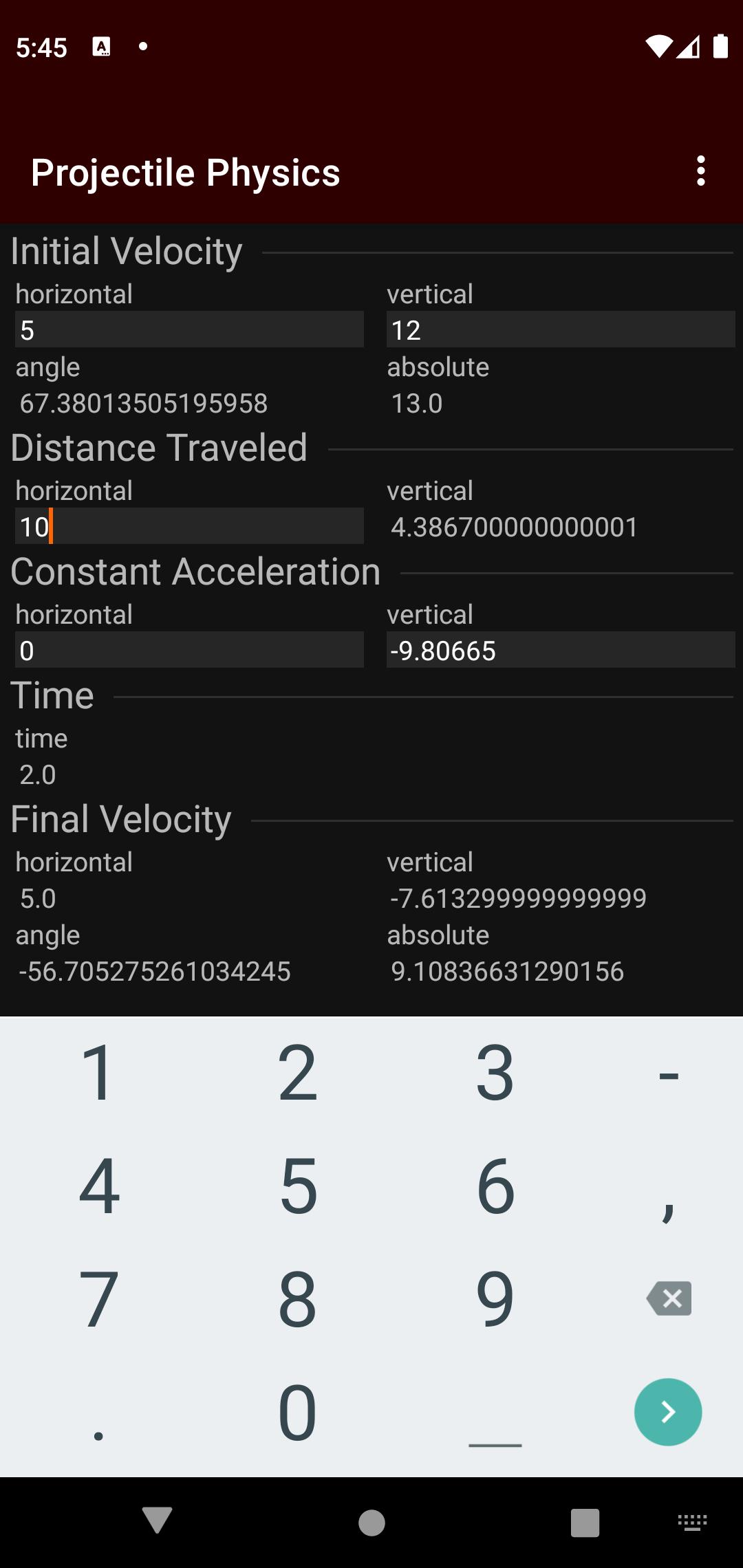Tap the backspace key on the keypad
Screen dimensions: 743x1568
pyautogui.click(x=668, y=1298)
